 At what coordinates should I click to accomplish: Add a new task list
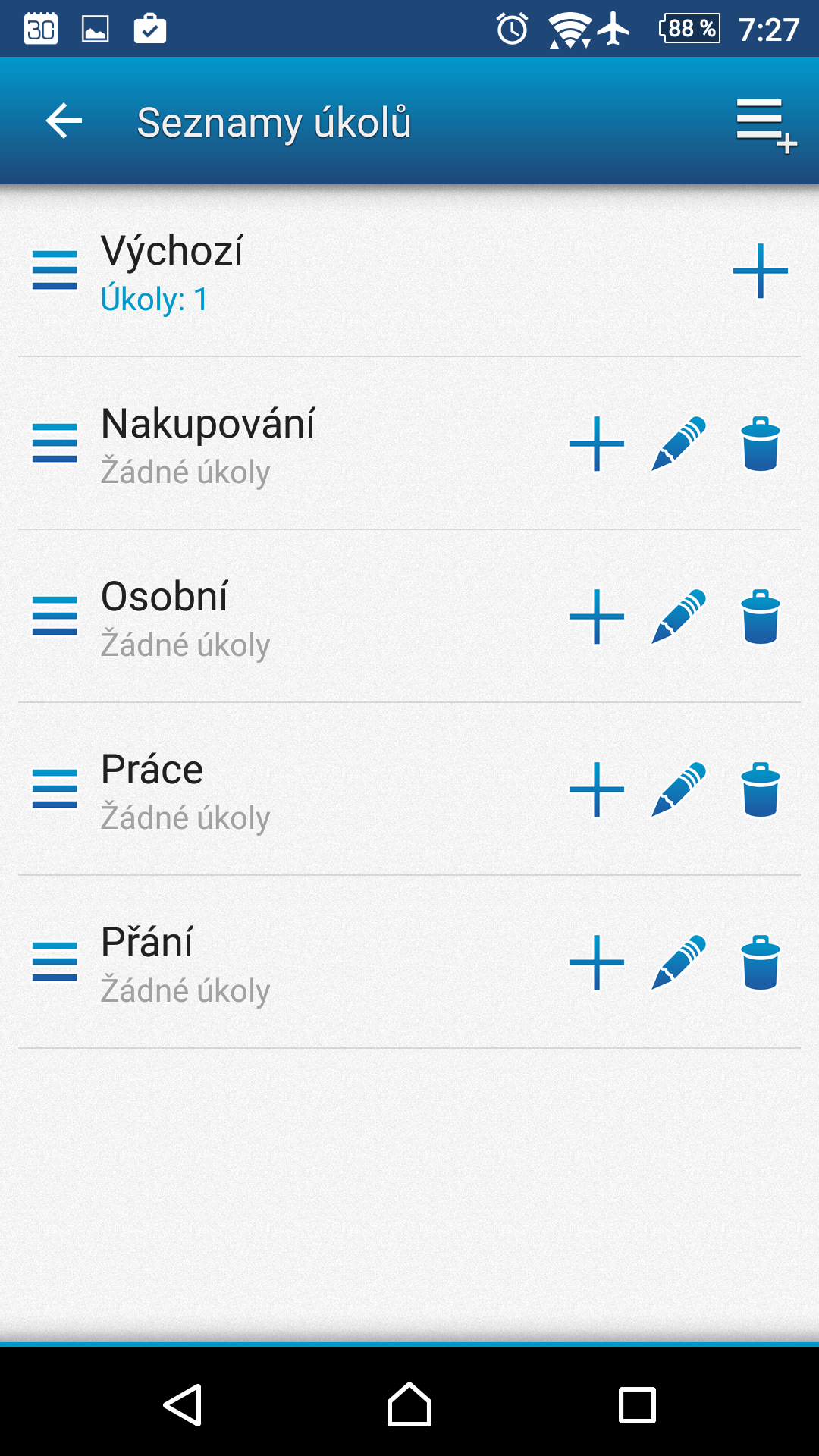(766, 125)
